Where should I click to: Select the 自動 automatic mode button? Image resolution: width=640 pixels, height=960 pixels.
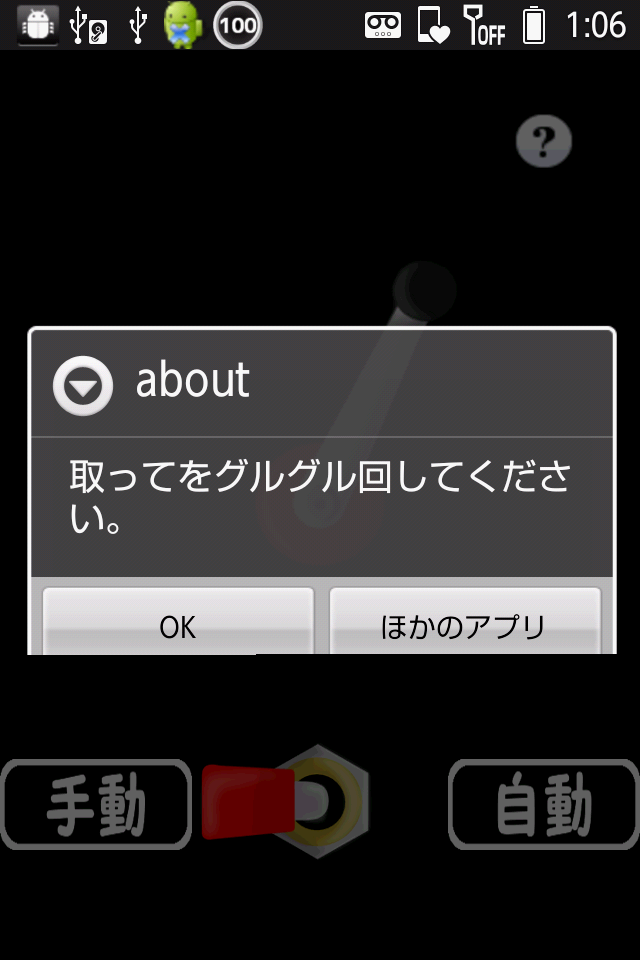543,805
